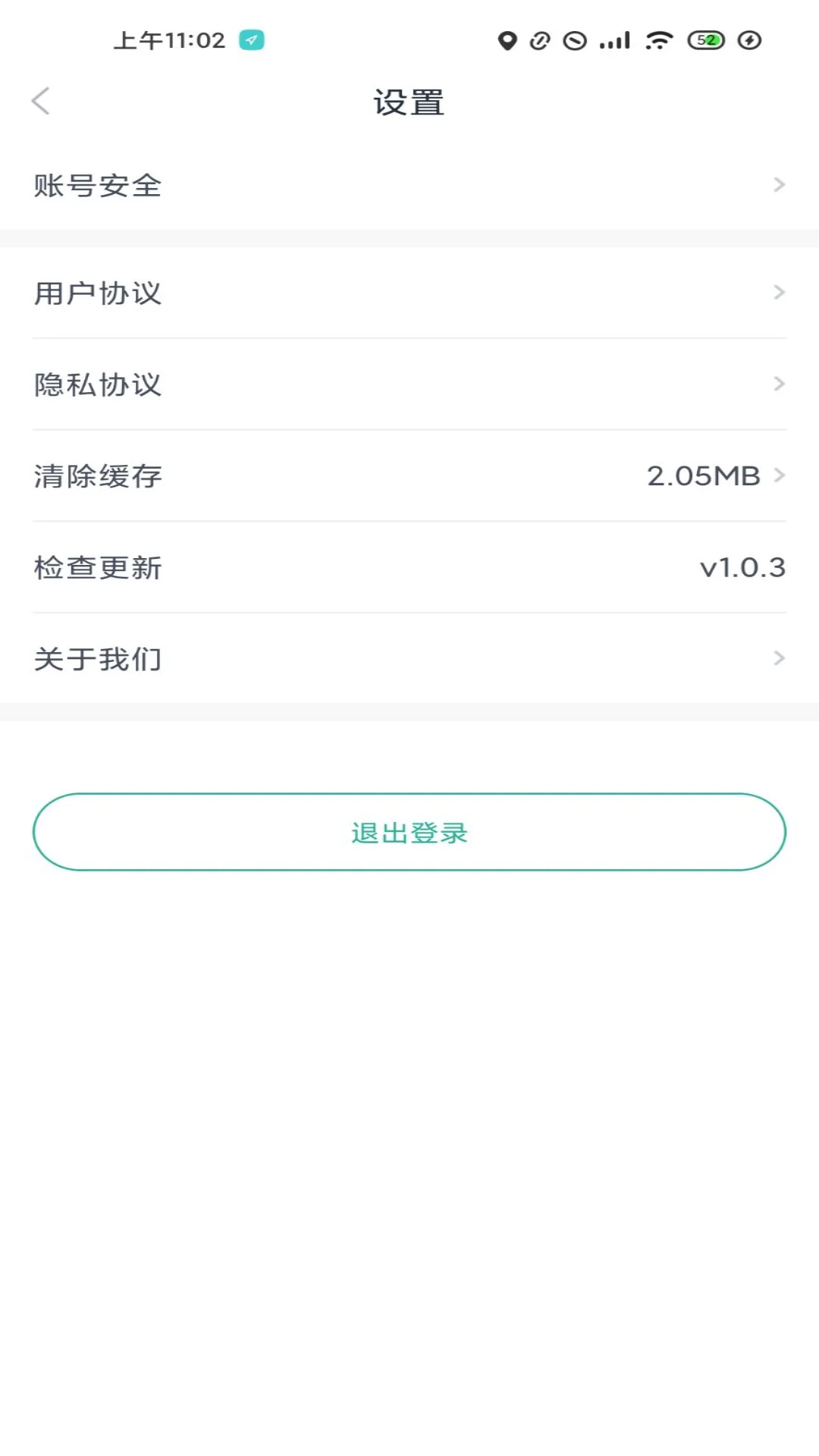Tap the Wi-Fi icon in the status bar

coord(658,40)
